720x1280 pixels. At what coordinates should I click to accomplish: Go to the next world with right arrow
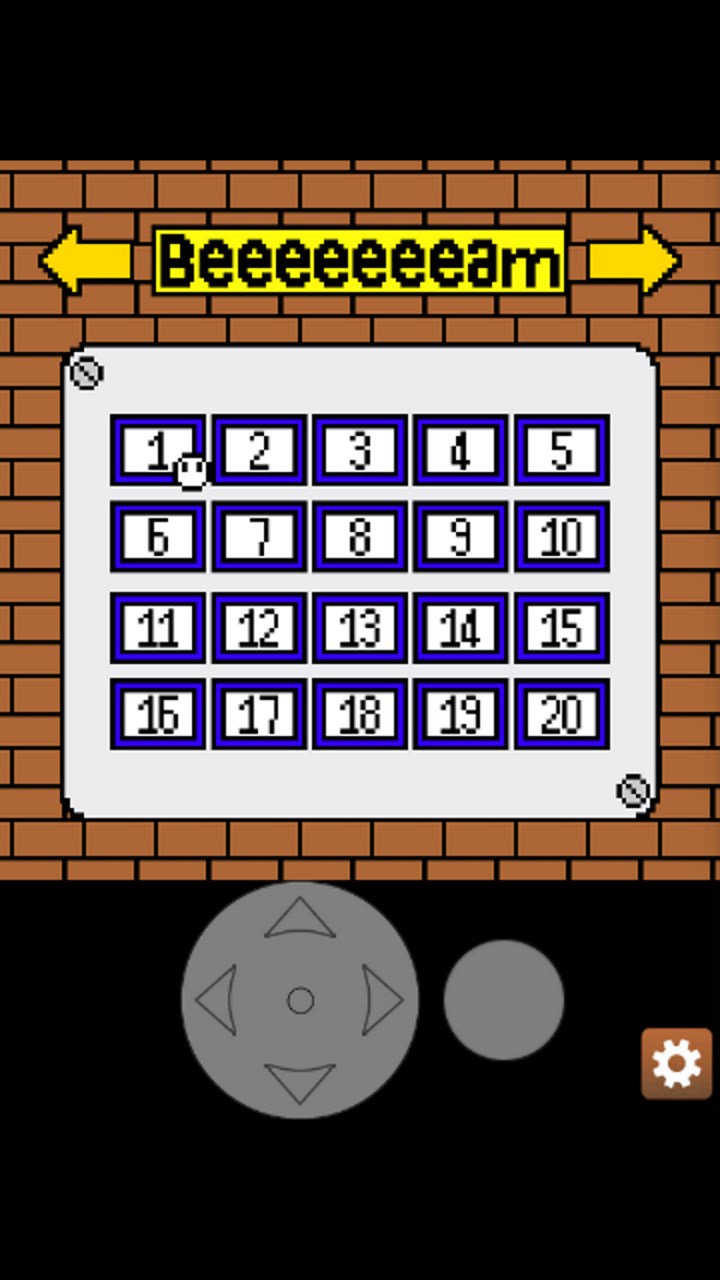pyautogui.click(x=634, y=261)
